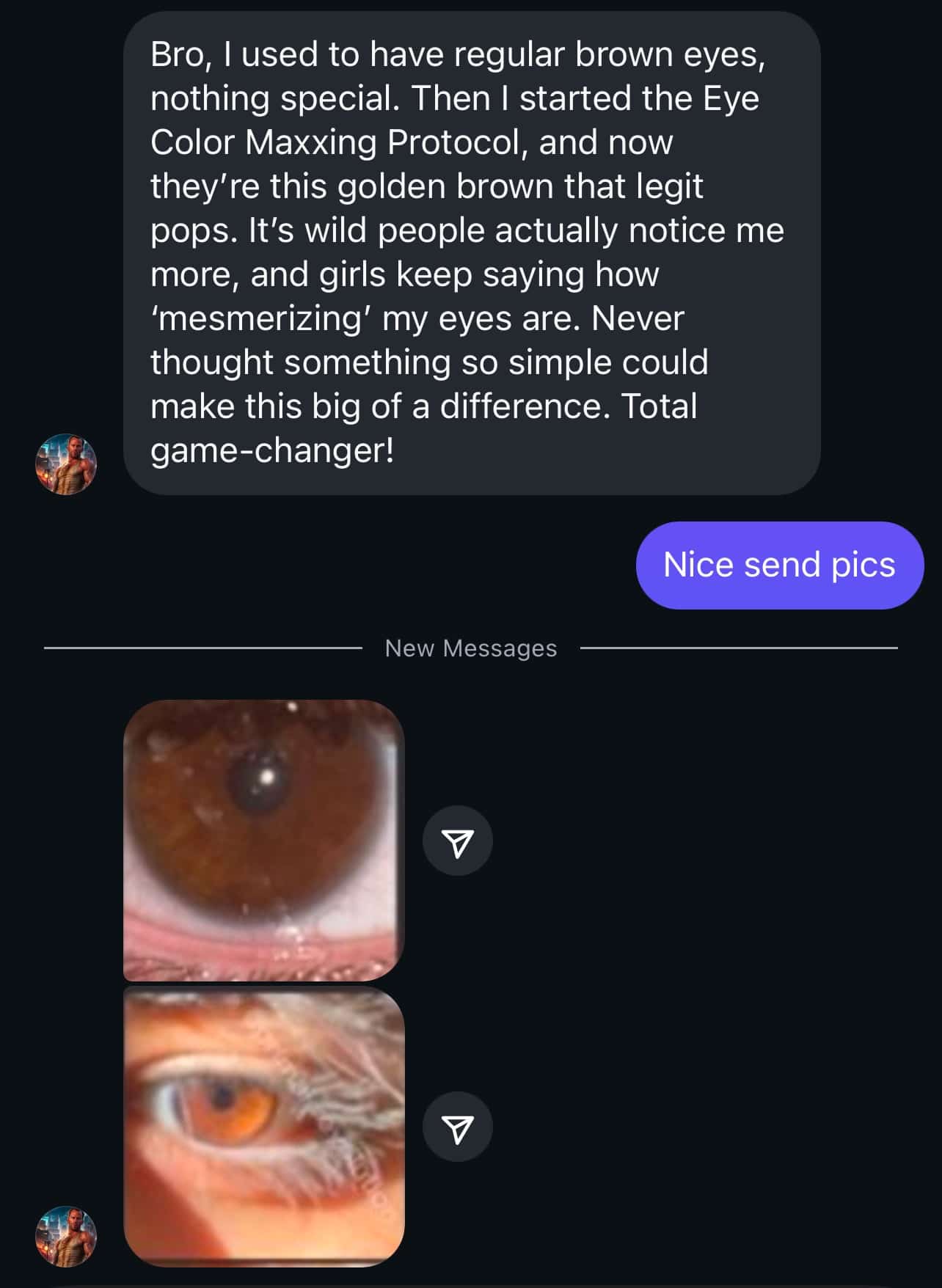Share the dark brown eye photo

click(457, 841)
